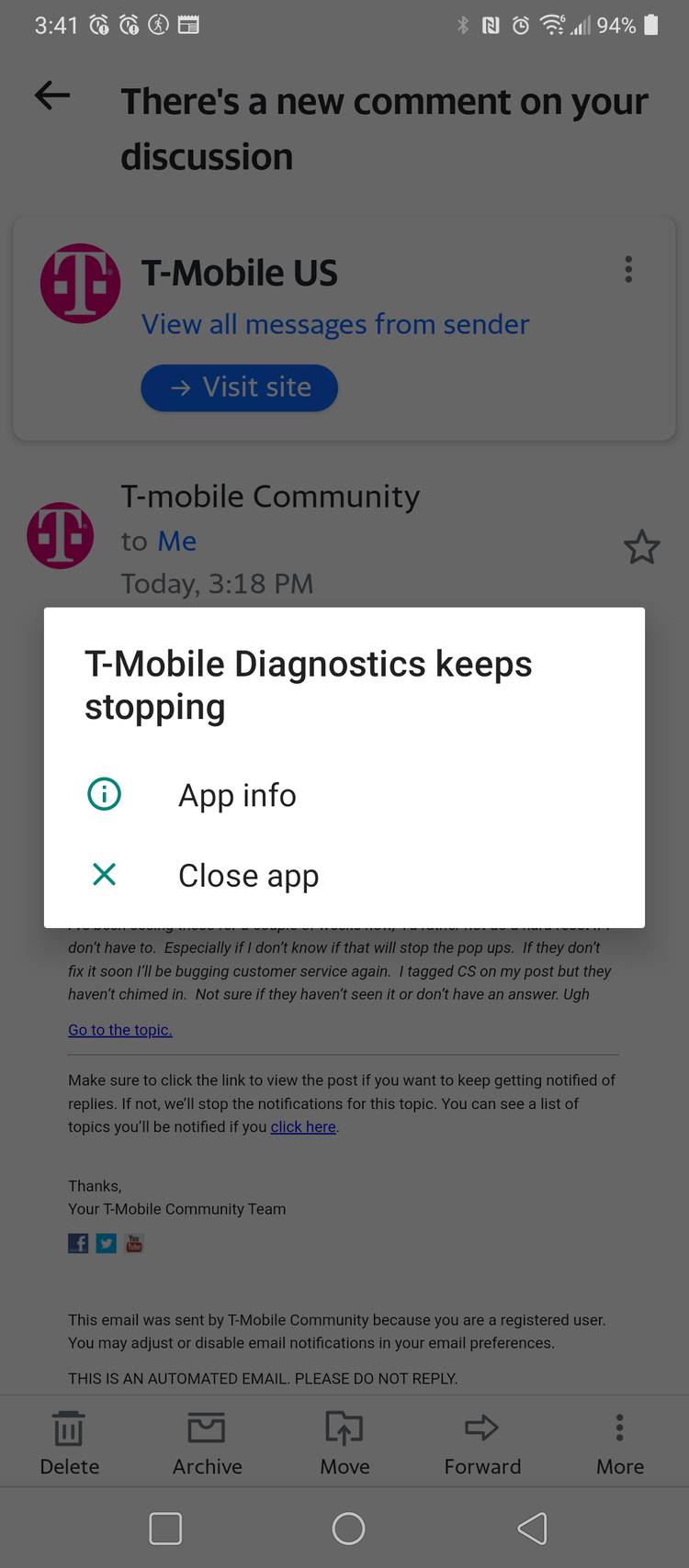This screenshot has width=689, height=1568.
Task: Open the YouTube icon in the email footer
Action: 134,1243
